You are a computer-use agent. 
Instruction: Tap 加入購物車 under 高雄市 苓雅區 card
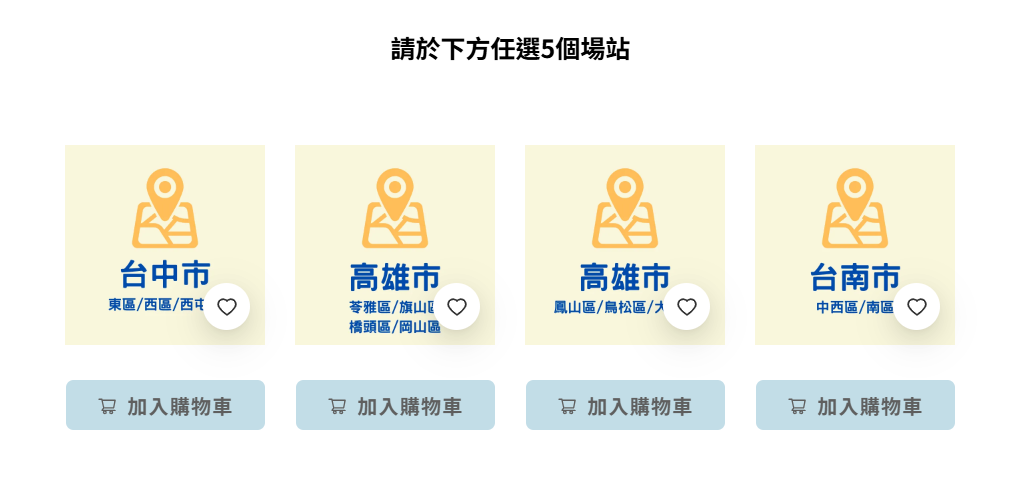[x=395, y=405]
